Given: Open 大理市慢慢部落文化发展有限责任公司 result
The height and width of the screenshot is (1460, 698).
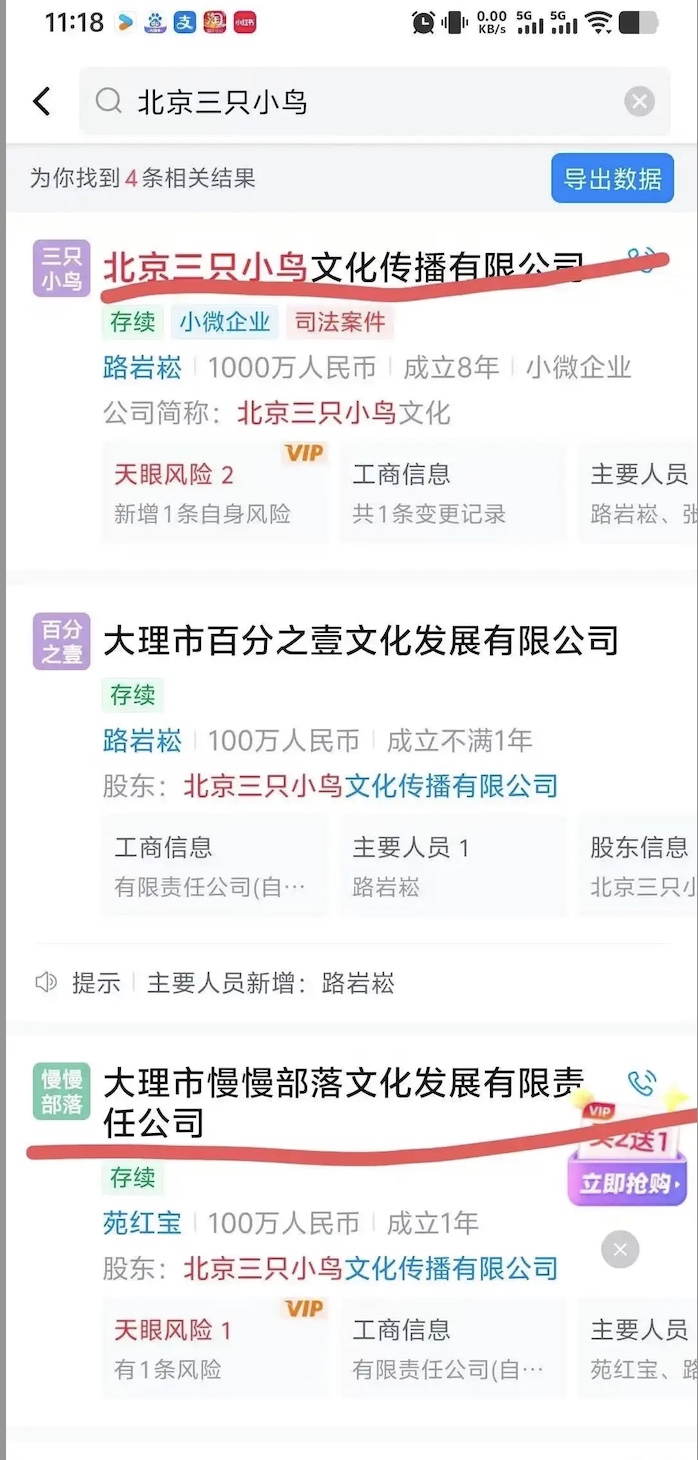Looking at the screenshot, I should pyautogui.click(x=340, y=1102).
